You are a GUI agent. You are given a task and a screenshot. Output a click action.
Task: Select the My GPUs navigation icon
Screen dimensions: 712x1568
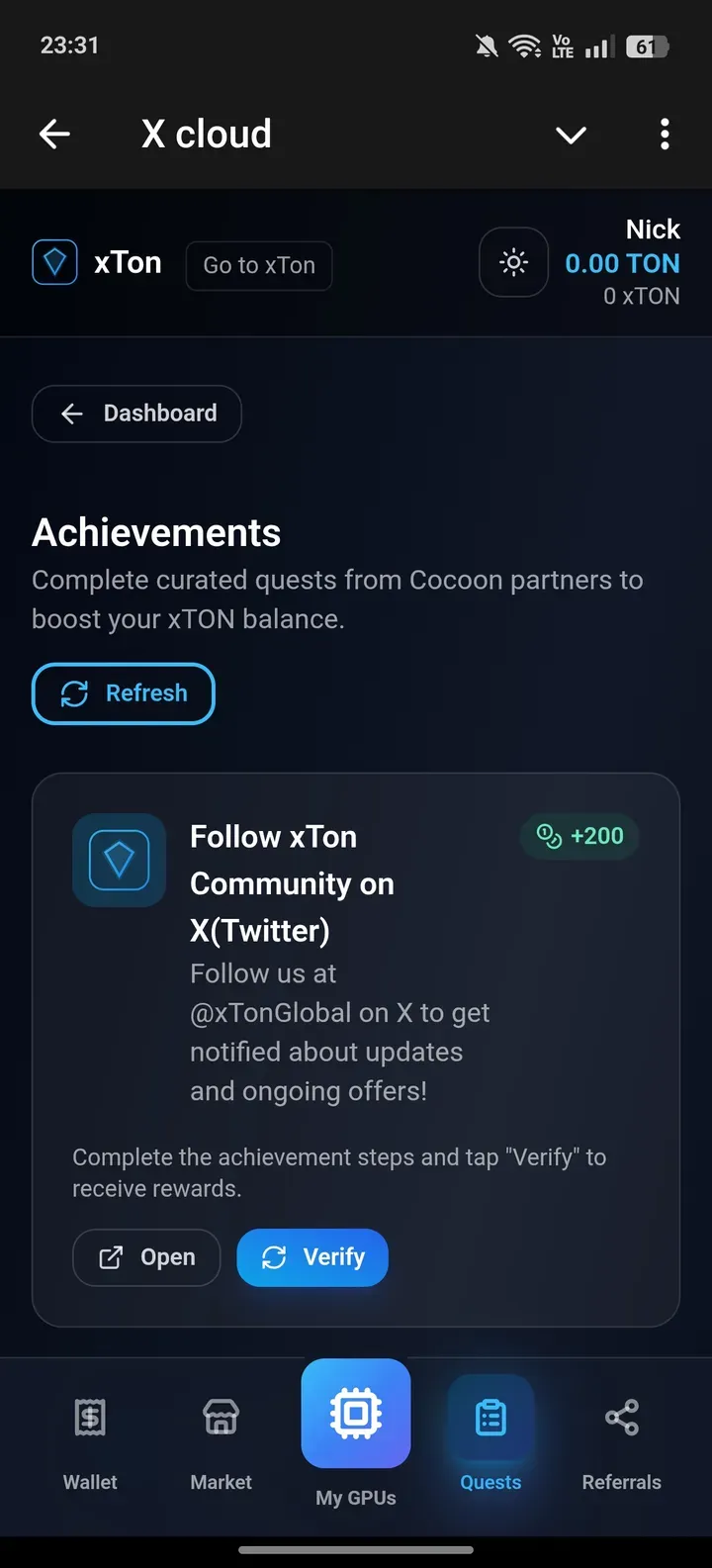point(355,1413)
